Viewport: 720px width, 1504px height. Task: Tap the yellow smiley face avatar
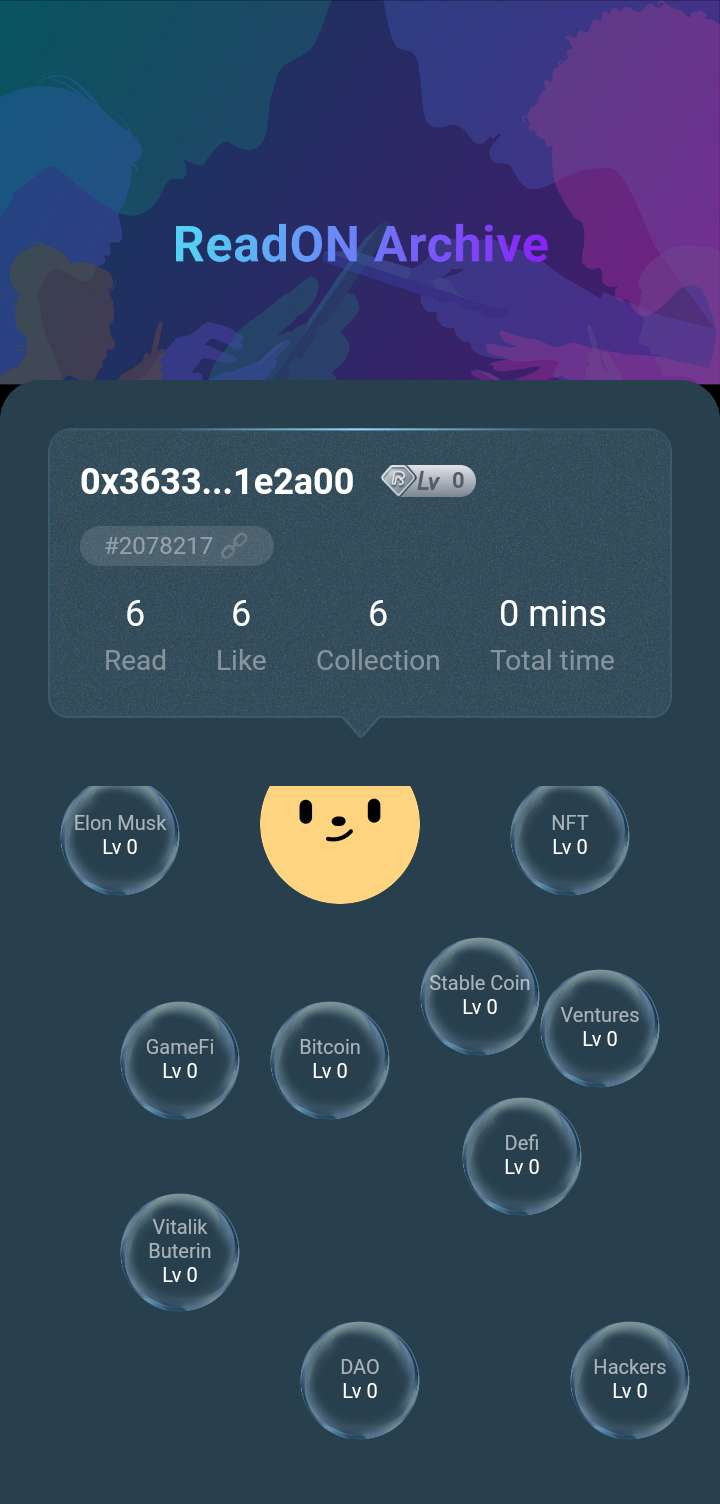click(x=340, y=844)
